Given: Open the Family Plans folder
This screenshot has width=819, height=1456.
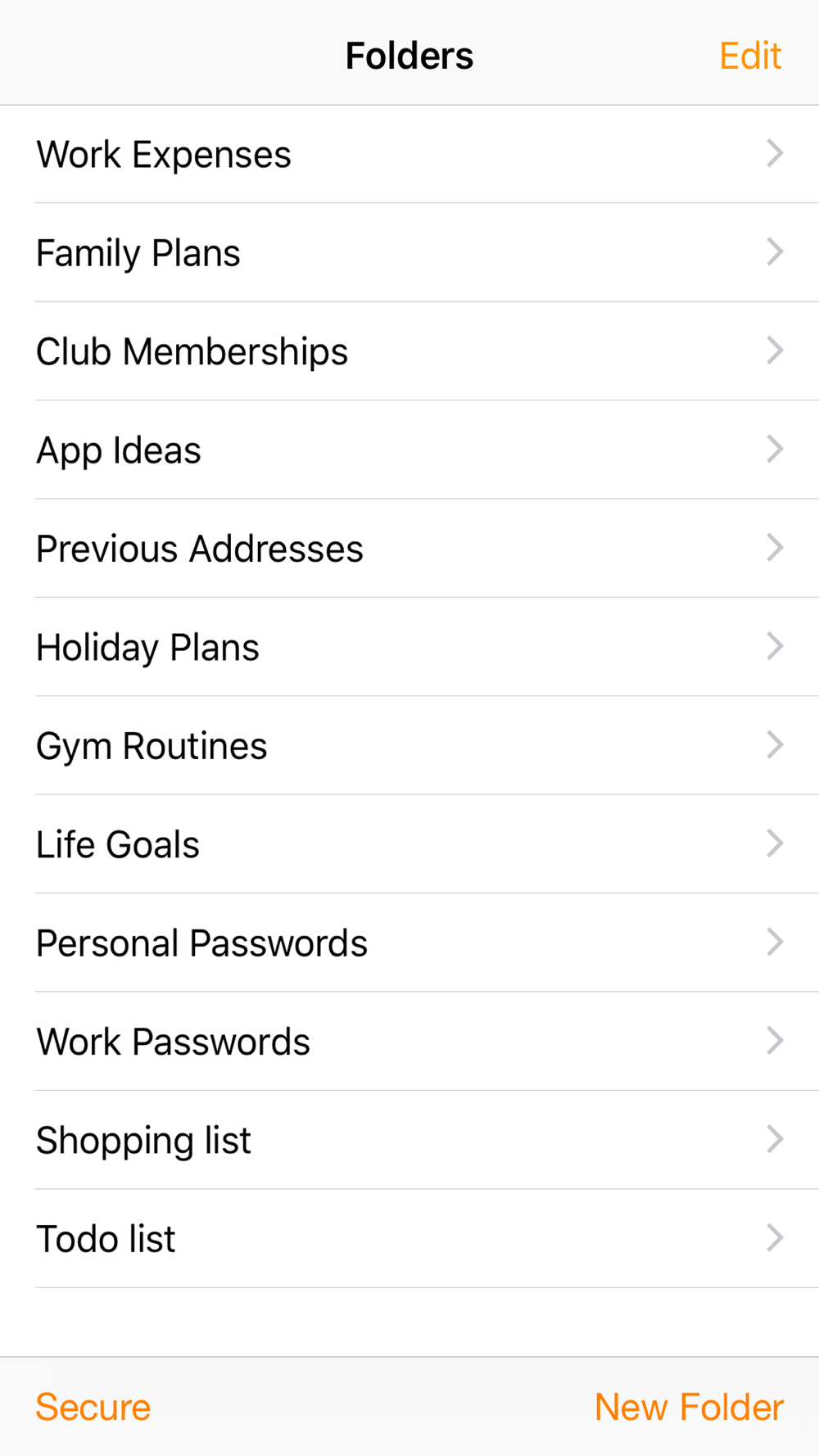Looking at the screenshot, I should pos(409,252).
